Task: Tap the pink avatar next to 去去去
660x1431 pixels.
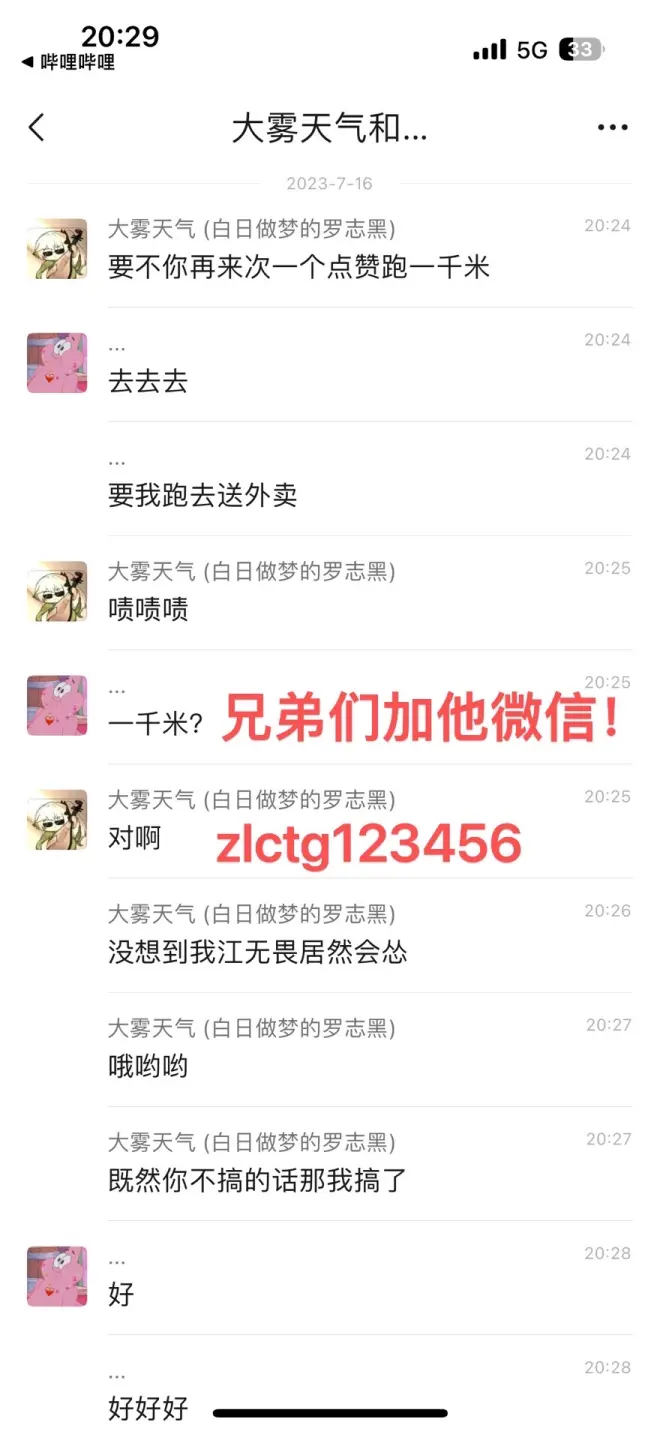Action: click(x=57, y=363)
